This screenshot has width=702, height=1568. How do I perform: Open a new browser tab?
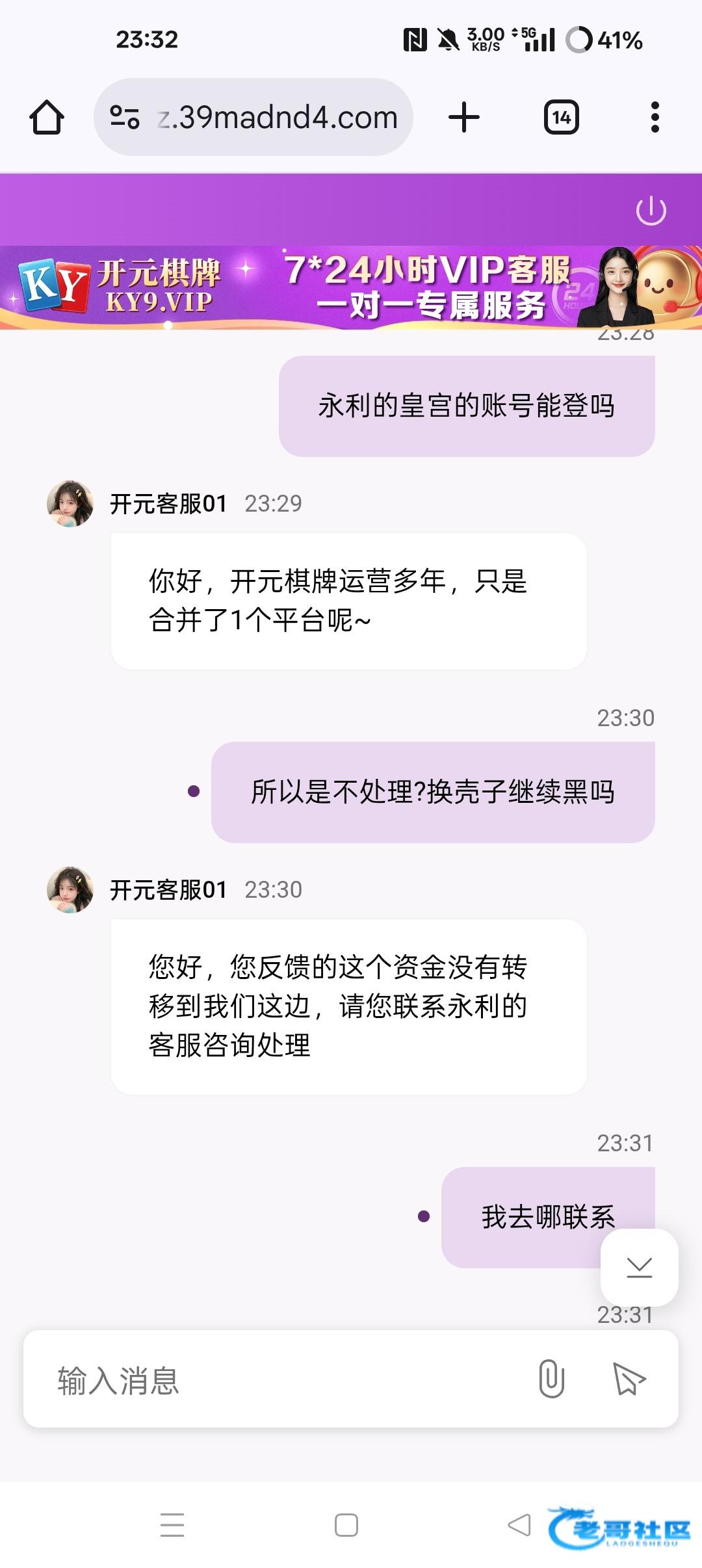point(464,118)
